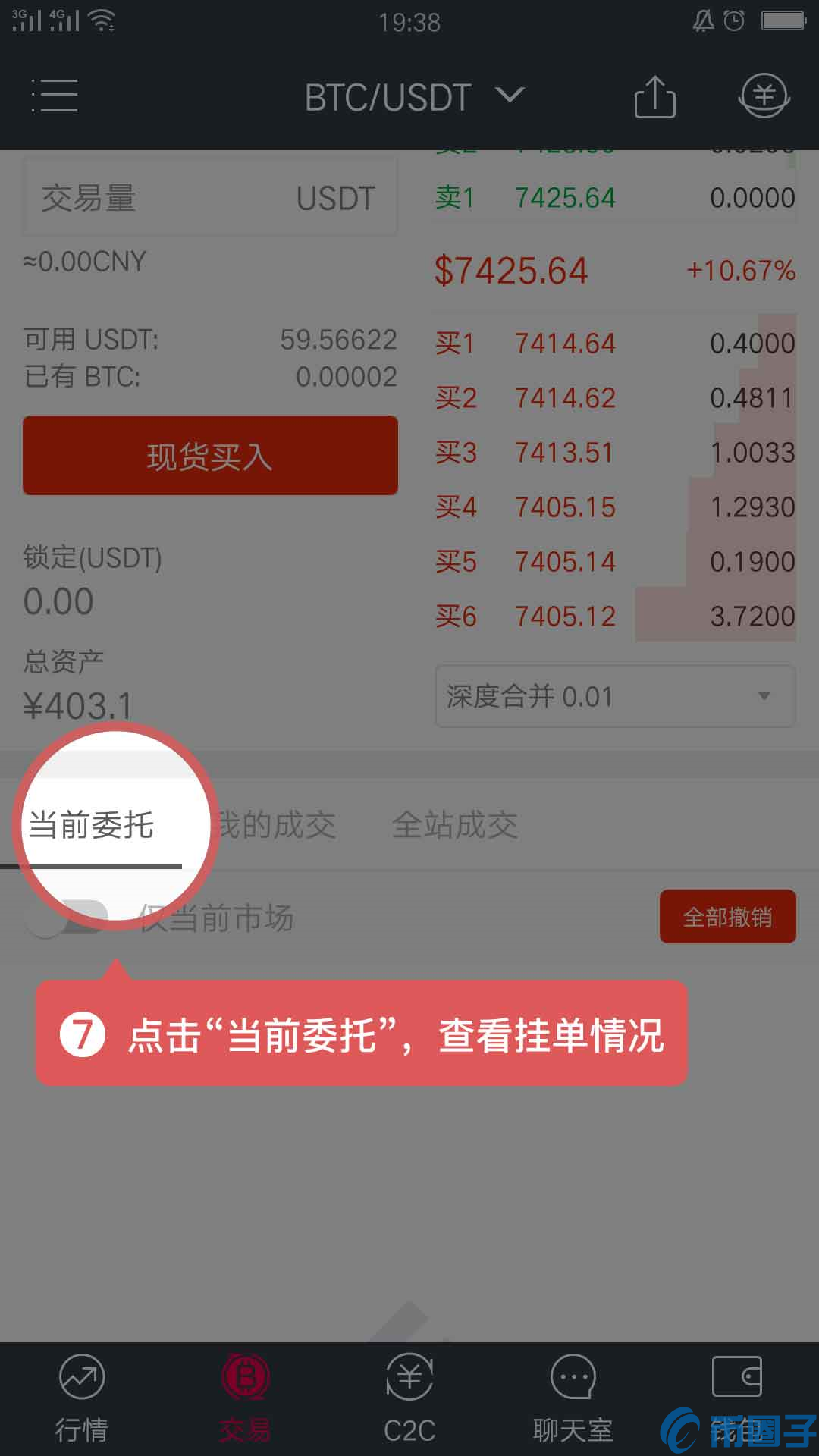The height and width of the screenshot is (1456, 819).
Task: Tap 全部撤销 to cancel all orders
Action: tap(727, 917)
